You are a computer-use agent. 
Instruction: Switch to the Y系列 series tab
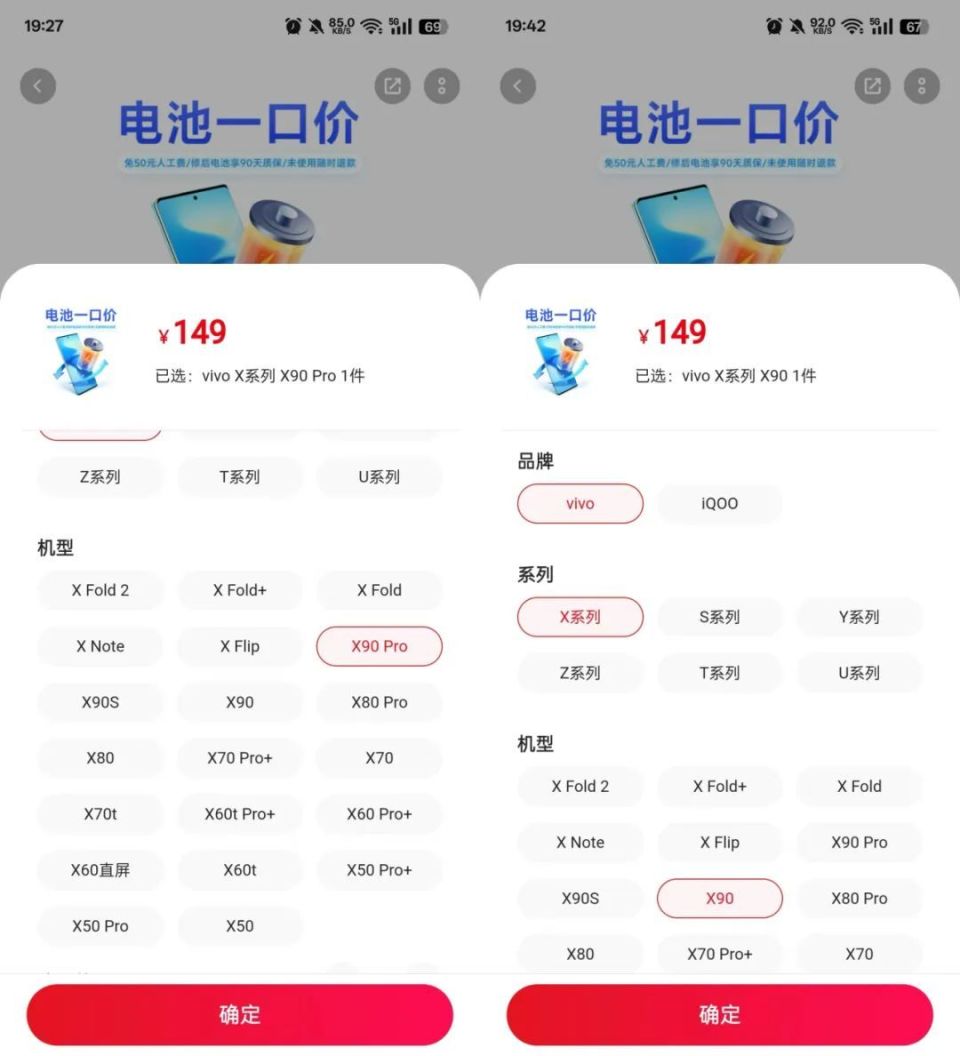pos(860,617)
